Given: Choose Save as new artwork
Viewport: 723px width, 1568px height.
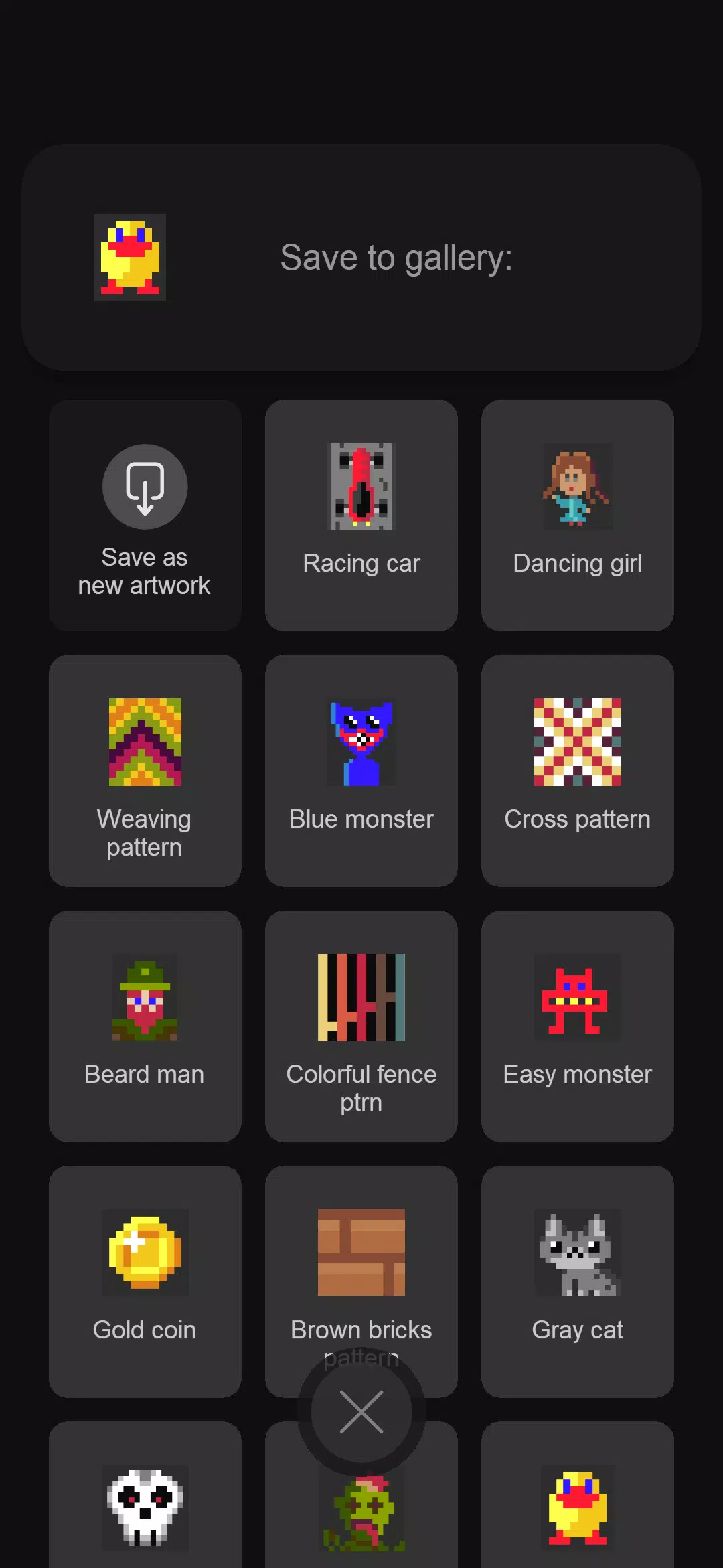Looking at the screenshot, I should pyautogui.click(x=145, y=516).
